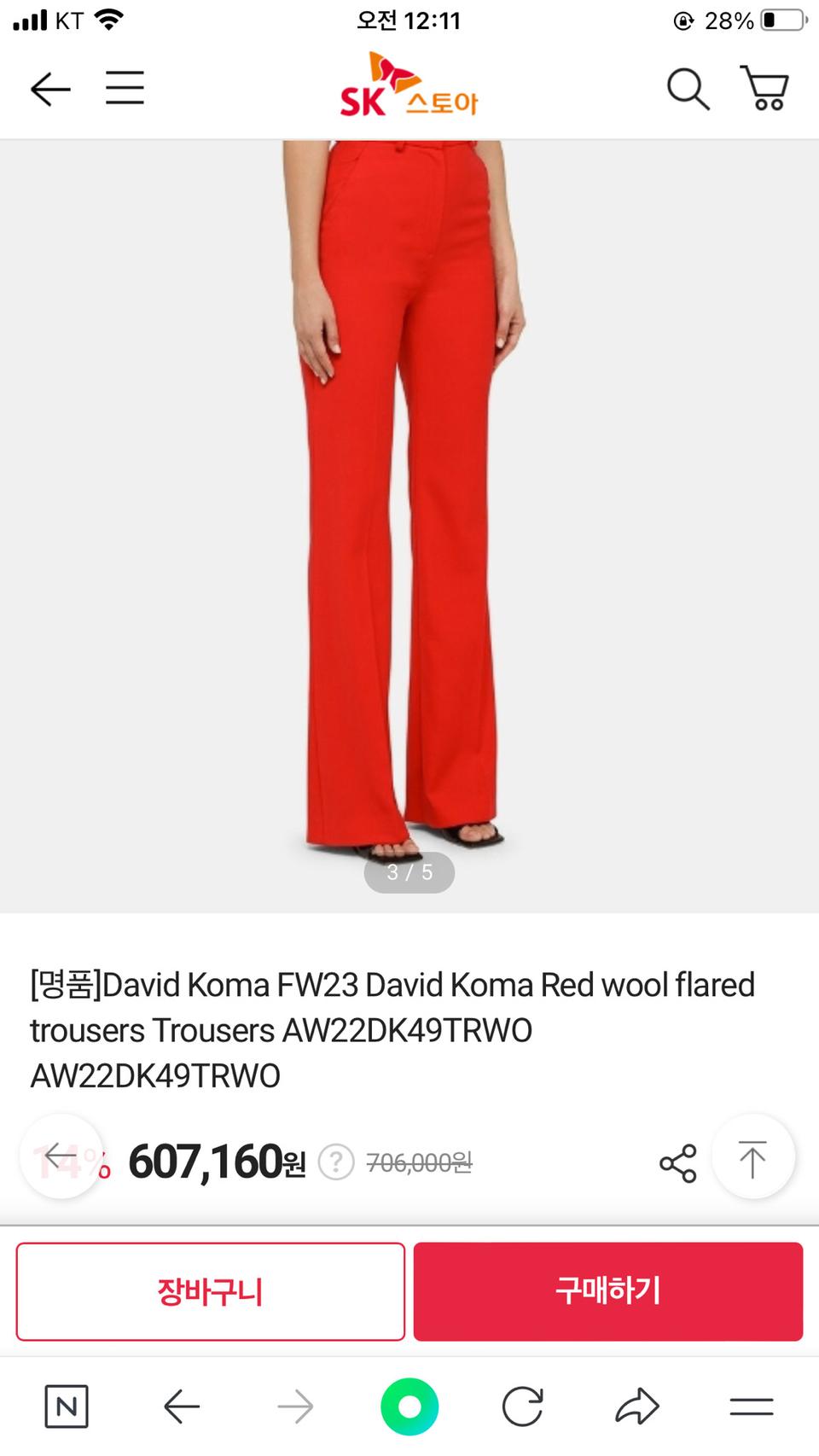The image size is (819, 1456).
Task: Open the shopping cart
Action: (765, 89)
